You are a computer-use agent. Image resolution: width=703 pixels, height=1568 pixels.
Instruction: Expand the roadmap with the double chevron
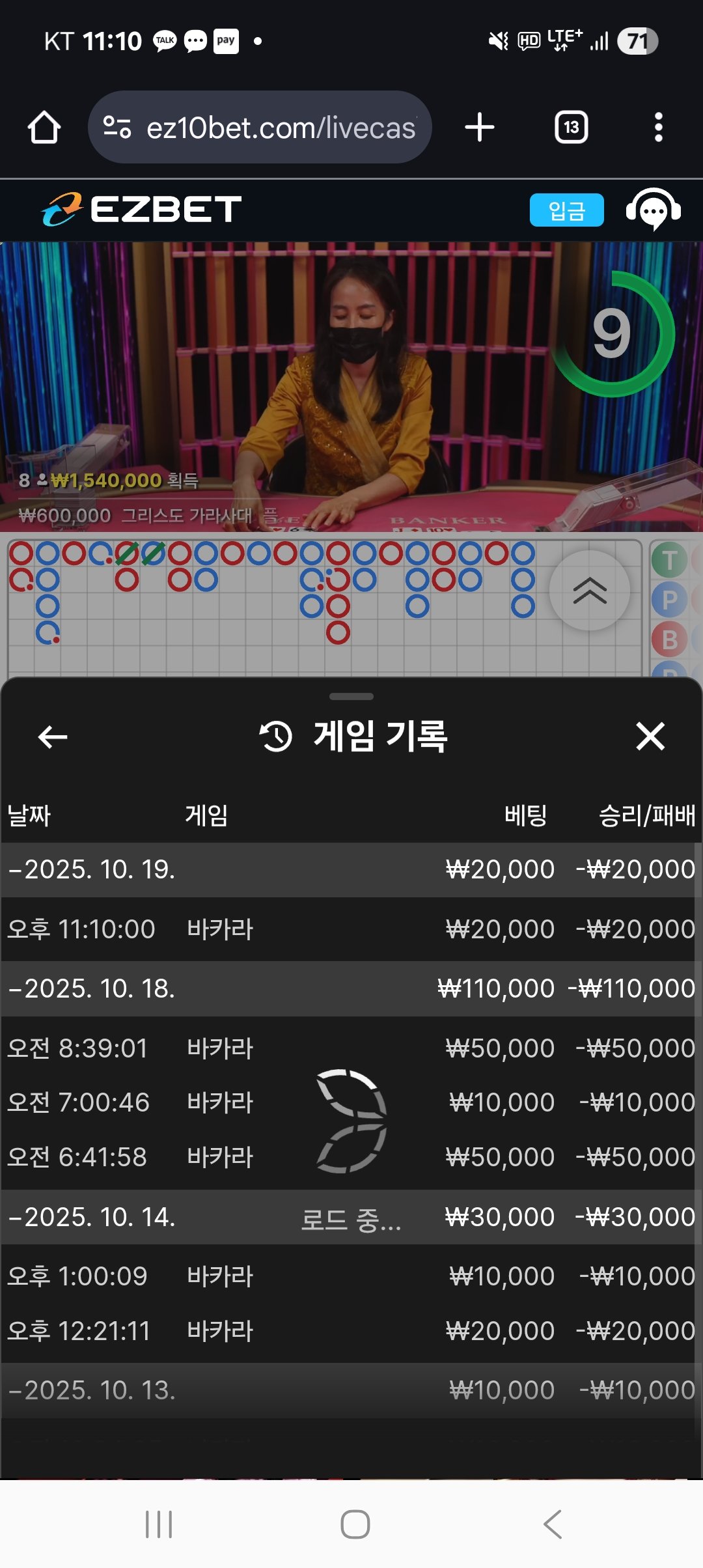coord(590,591)
